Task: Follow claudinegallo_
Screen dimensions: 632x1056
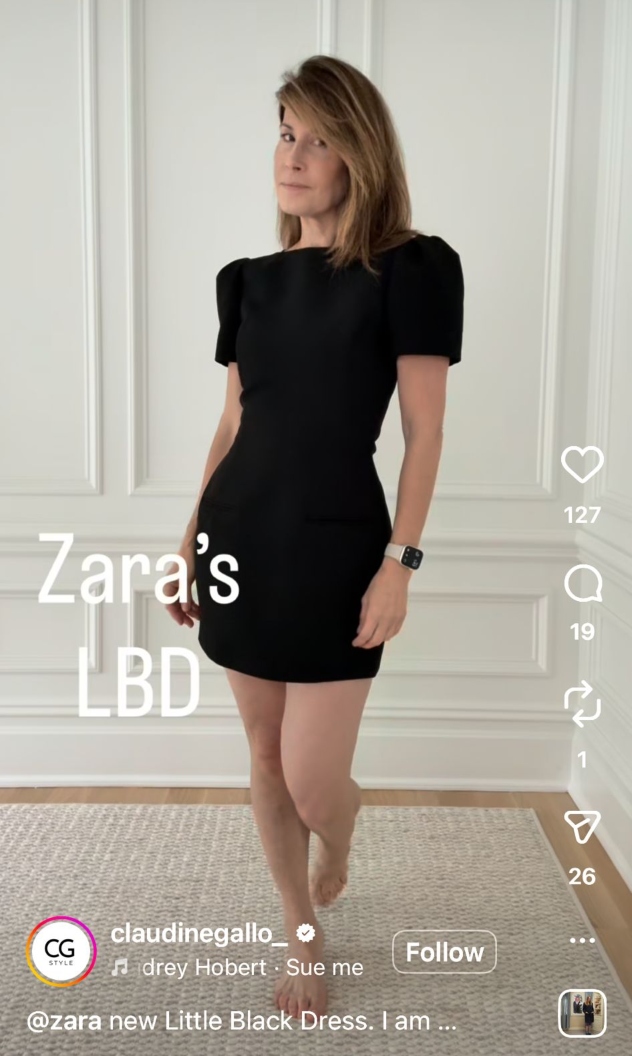Action: [x=444, y=952]
